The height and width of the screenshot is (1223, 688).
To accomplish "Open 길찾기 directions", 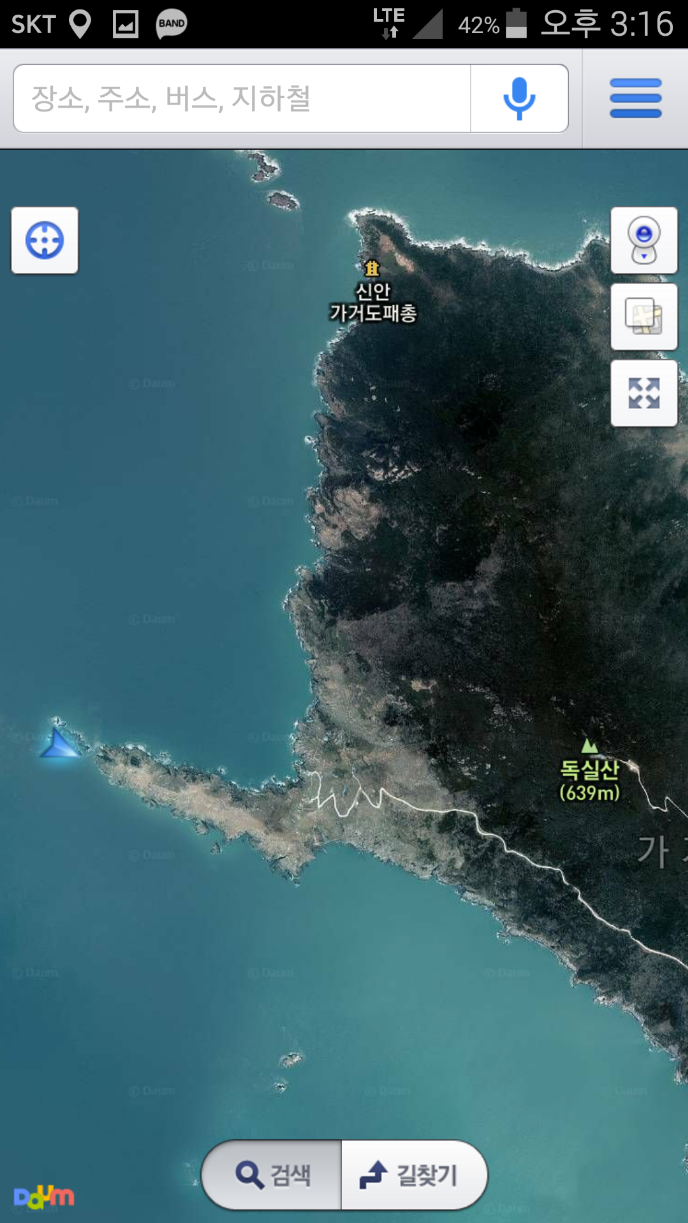I will pyautogui.click(x=414, y=1174).
